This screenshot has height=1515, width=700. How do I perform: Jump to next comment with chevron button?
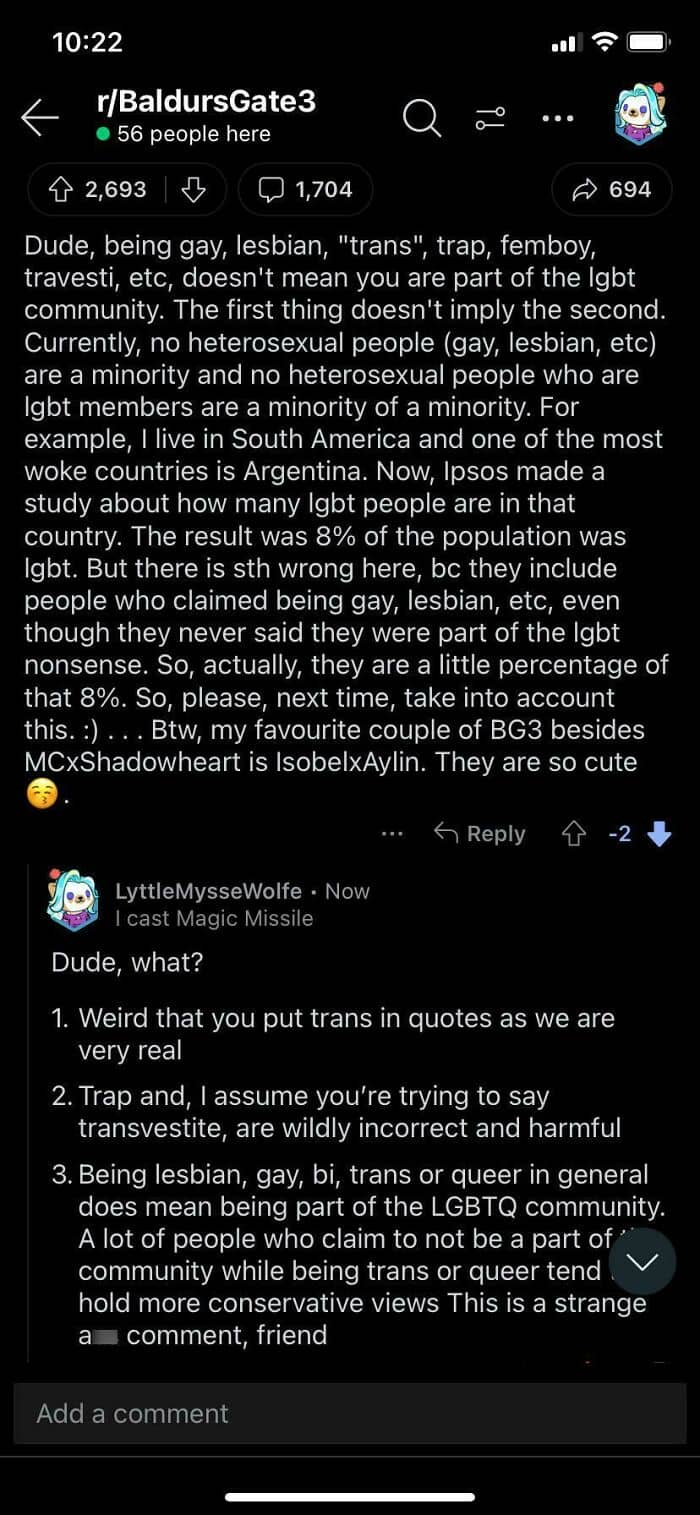642,1262
